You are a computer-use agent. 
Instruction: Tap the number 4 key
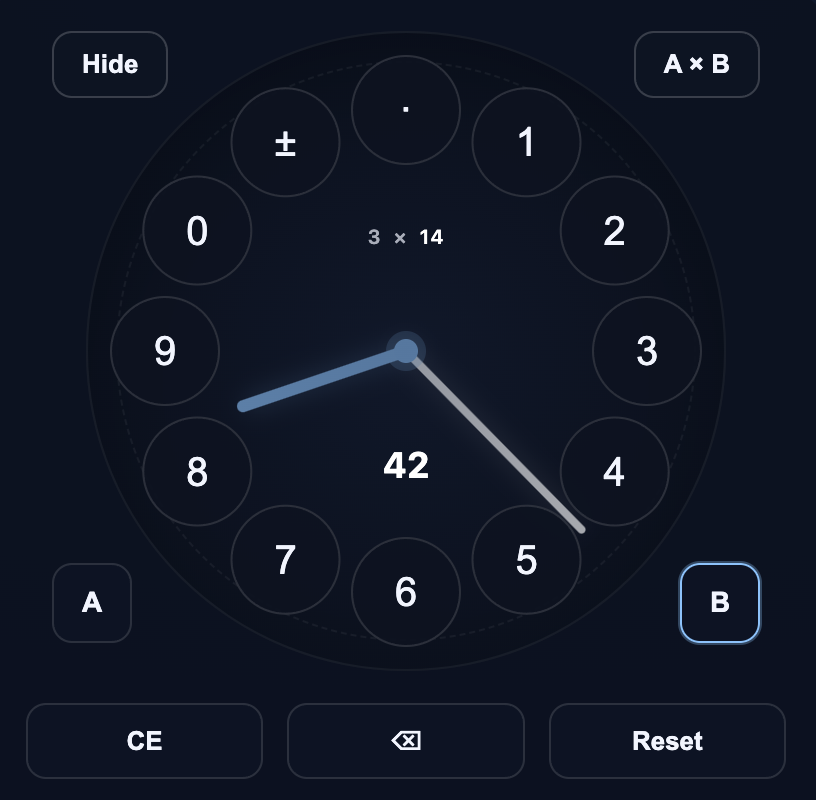click(614, 471)
